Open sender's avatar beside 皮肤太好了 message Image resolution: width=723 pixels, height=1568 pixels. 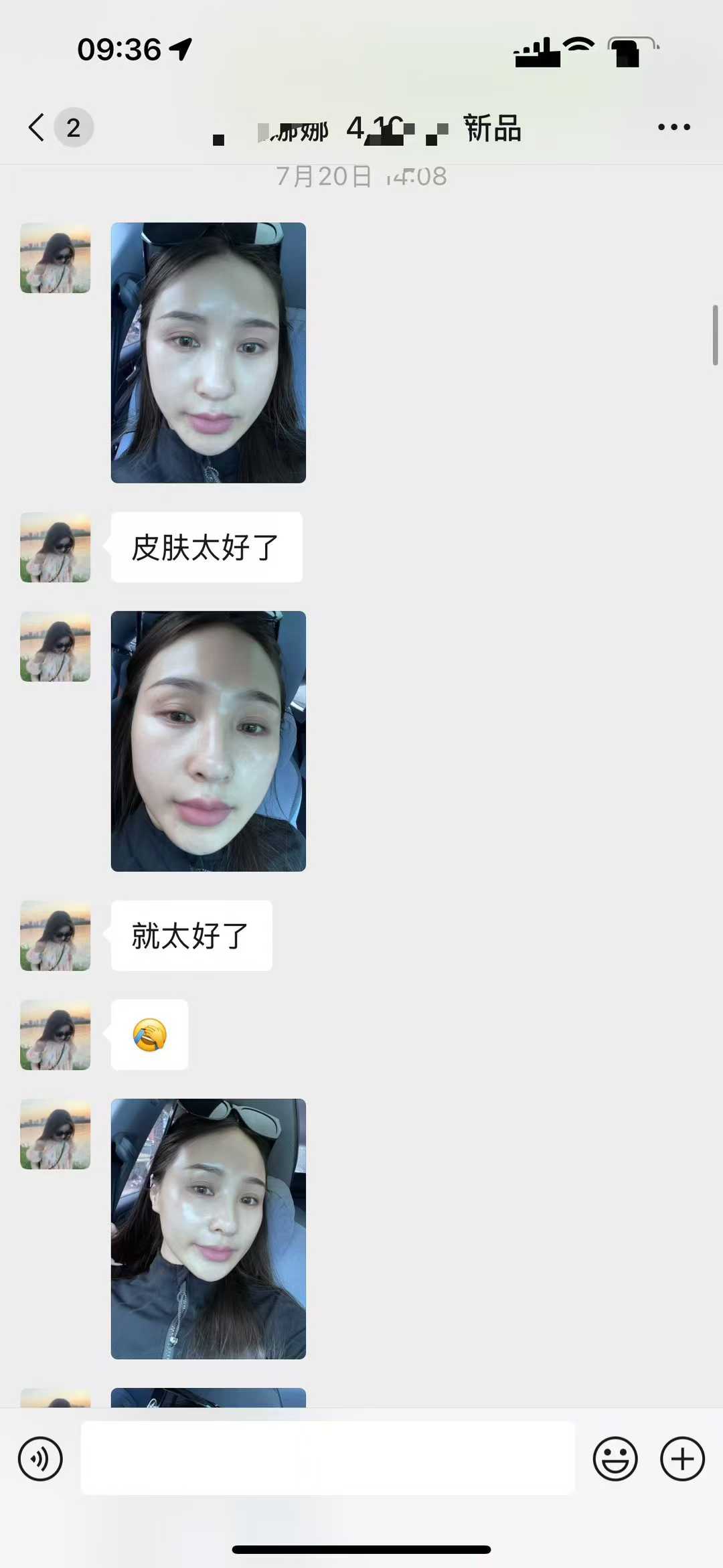[56, 548]
